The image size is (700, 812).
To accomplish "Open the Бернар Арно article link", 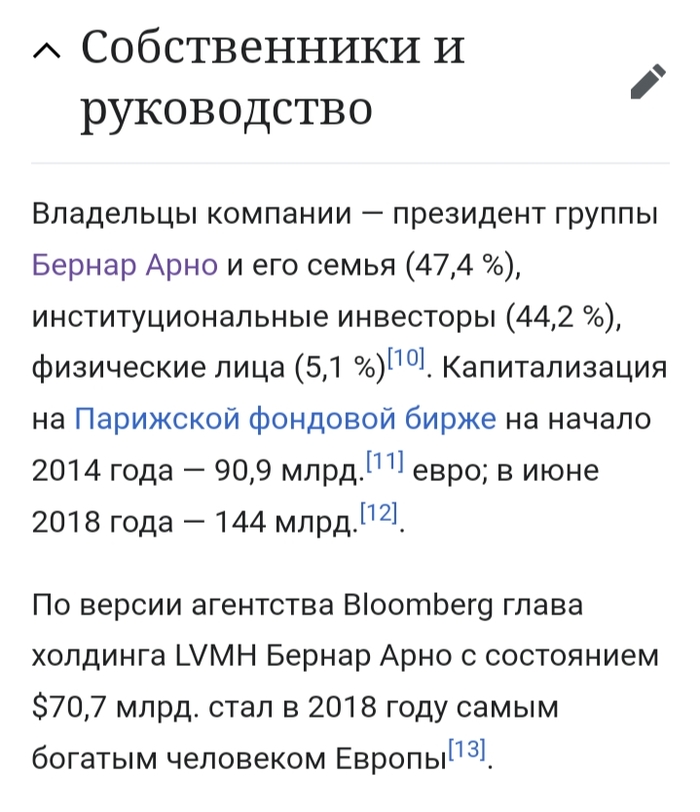I will [125, 265].
